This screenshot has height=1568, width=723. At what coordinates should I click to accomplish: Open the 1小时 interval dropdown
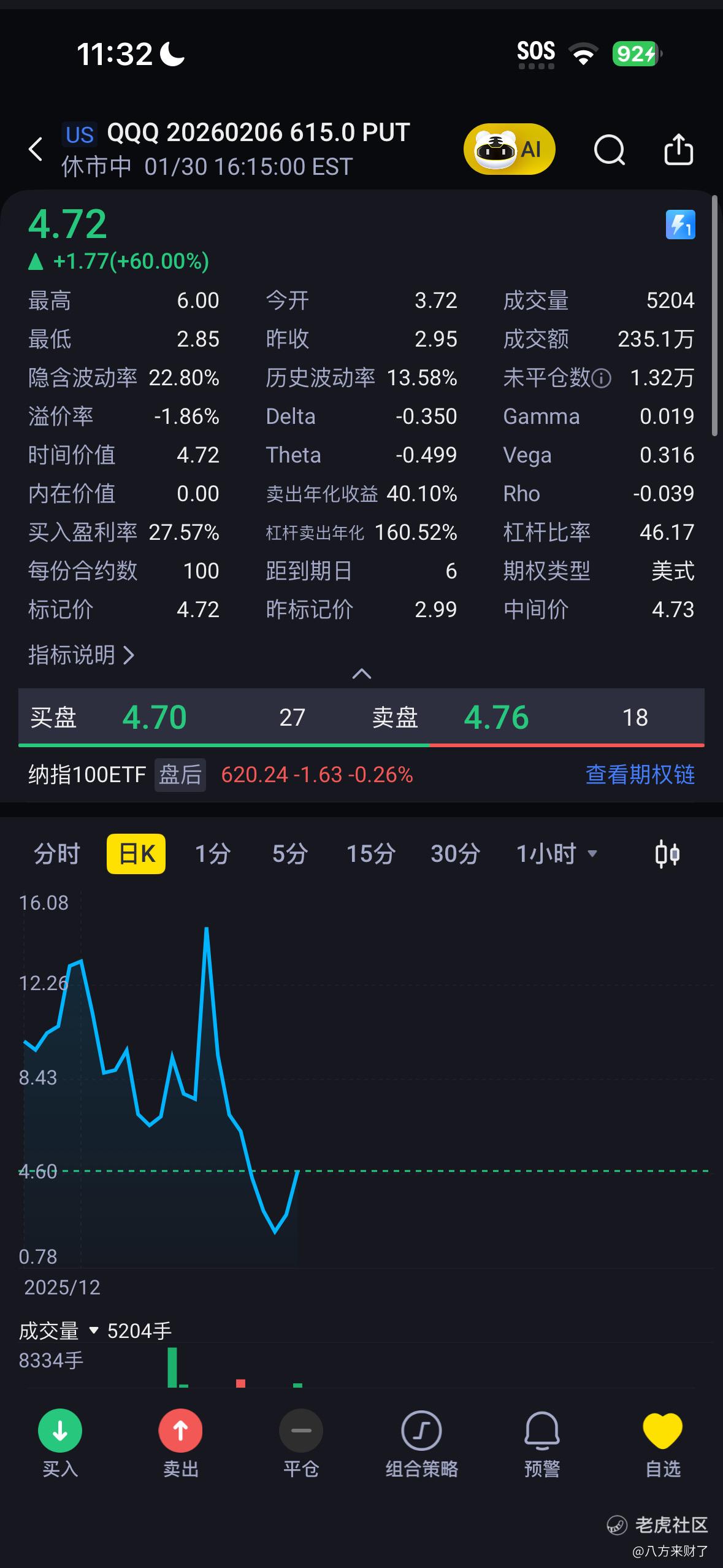[x=556, y=853]
